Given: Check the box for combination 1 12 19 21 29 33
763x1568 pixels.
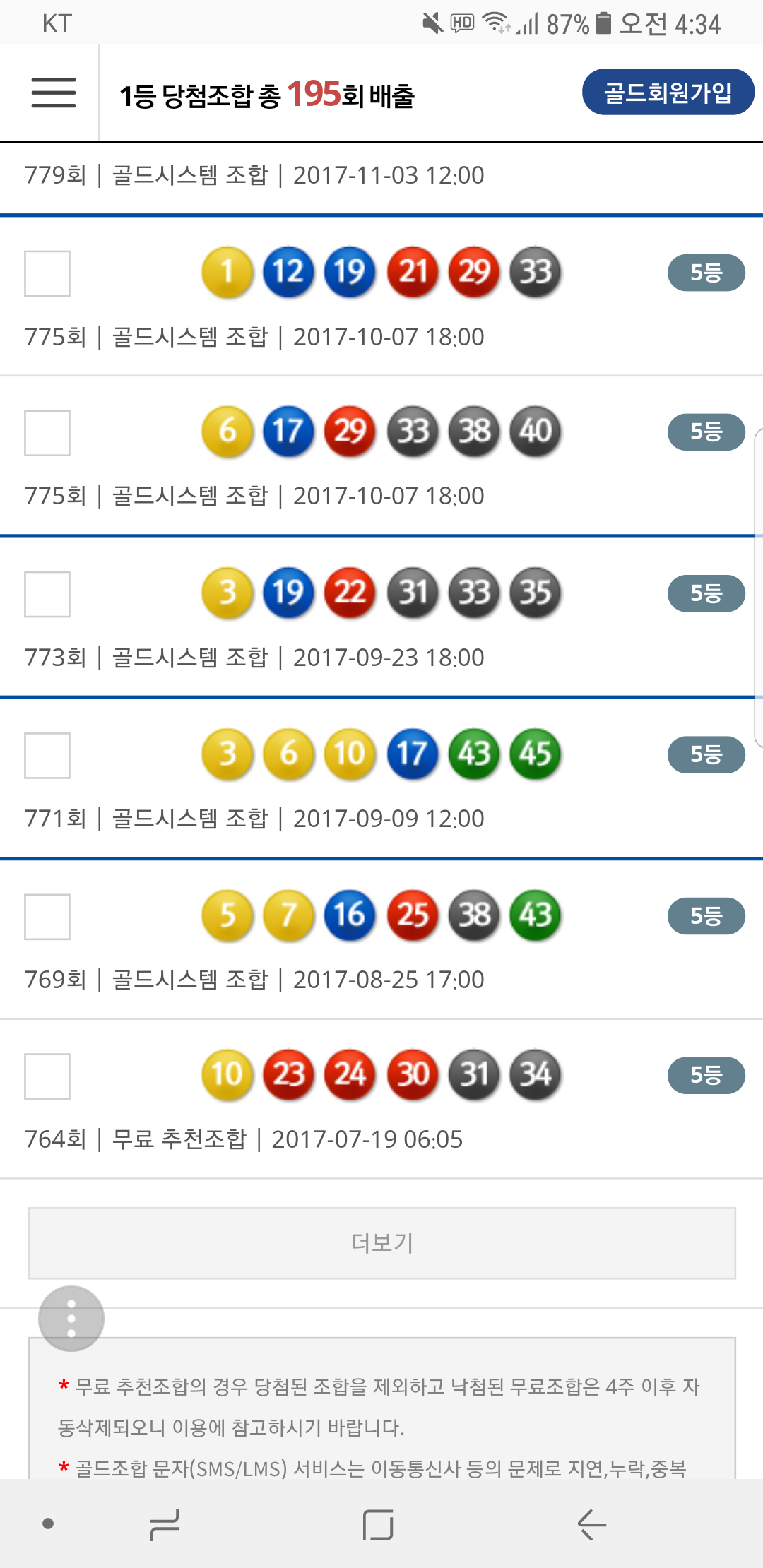Looking at the screenshot, I should point(47,273).
